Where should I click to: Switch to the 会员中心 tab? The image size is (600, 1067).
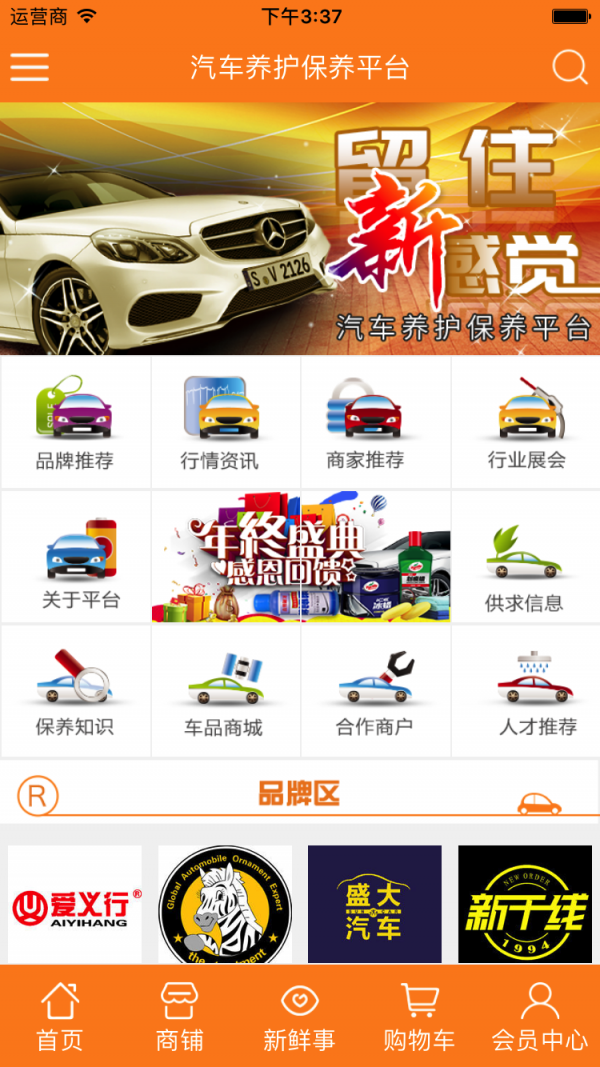coord(539,1016)
